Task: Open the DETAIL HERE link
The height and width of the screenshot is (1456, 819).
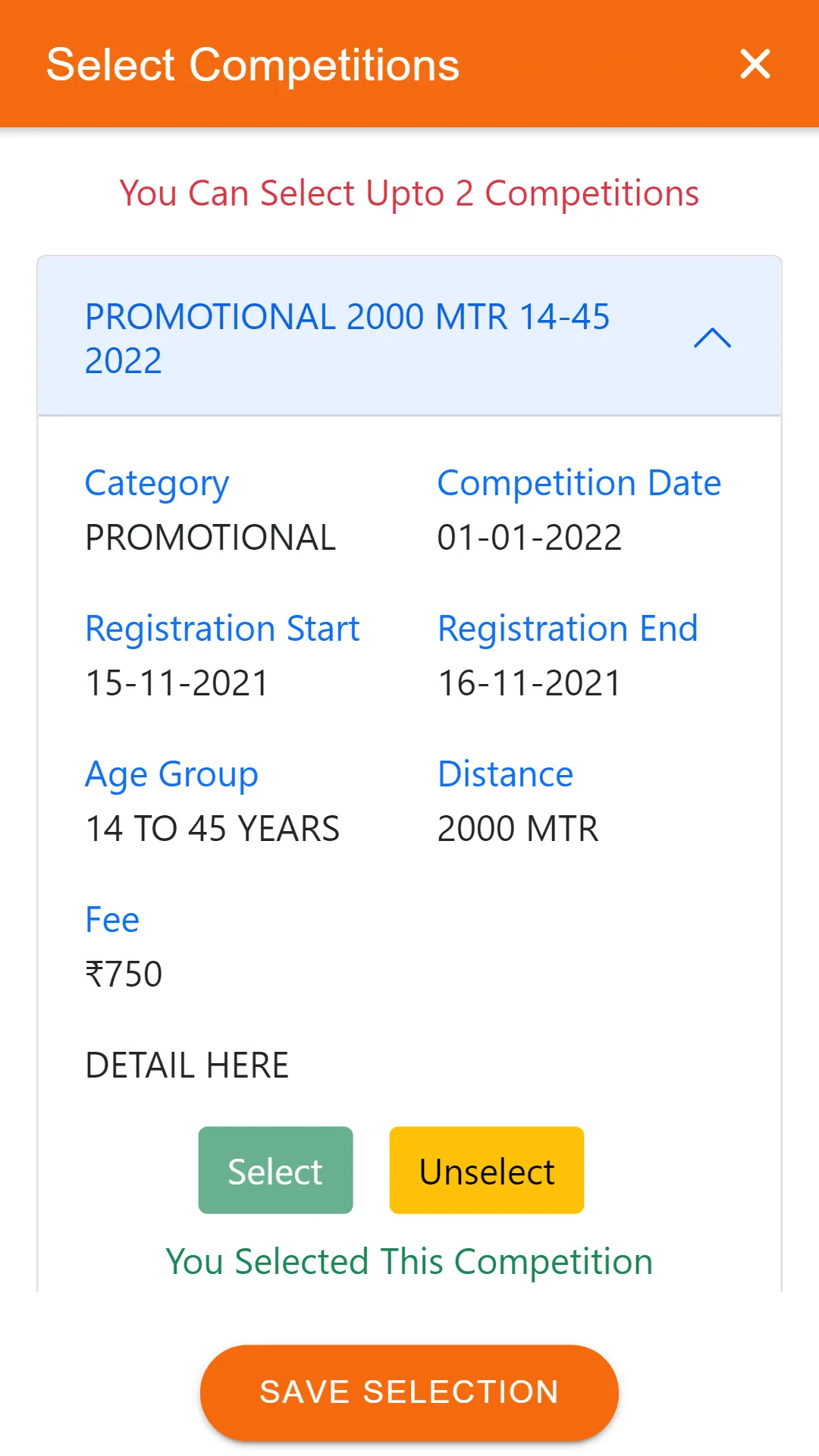Action: click(x=187, y=1064)
